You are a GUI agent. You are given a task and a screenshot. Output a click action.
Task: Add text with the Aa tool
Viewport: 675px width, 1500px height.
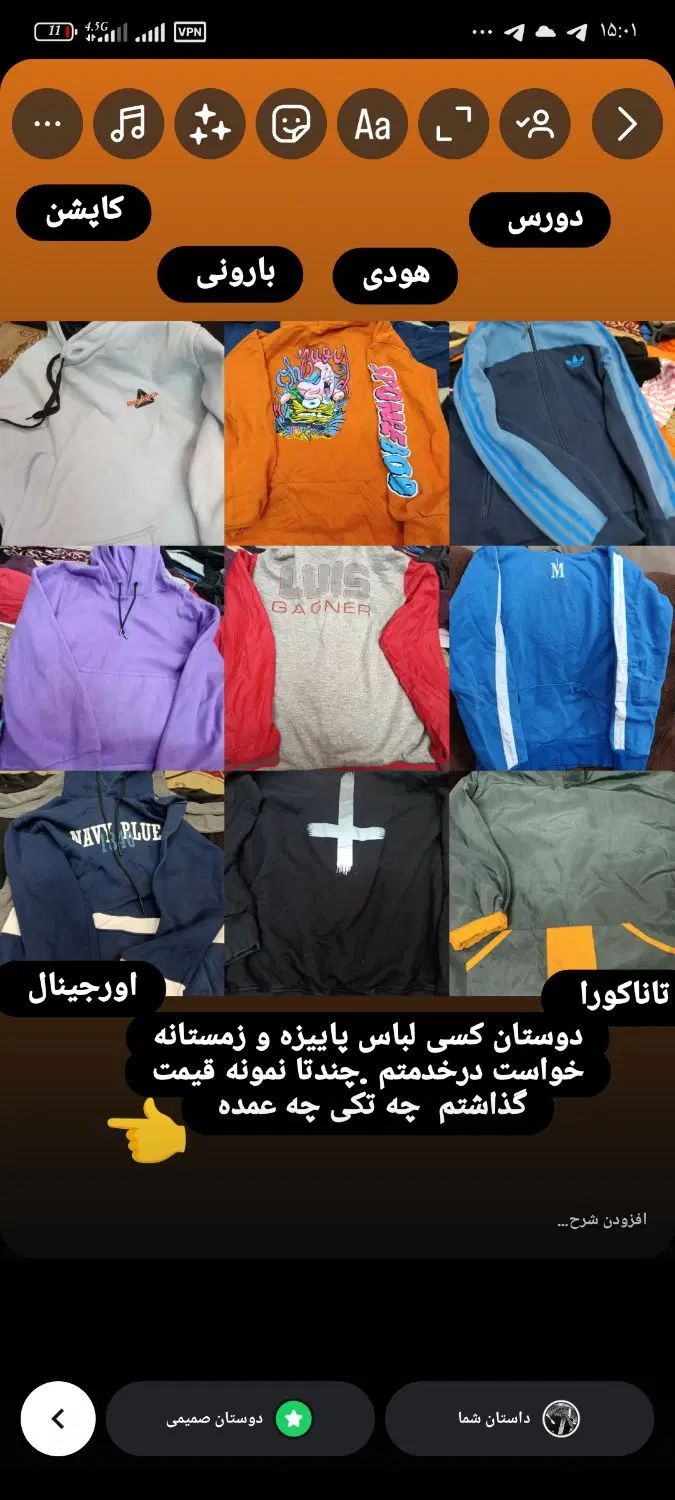(x=372, y=124)
